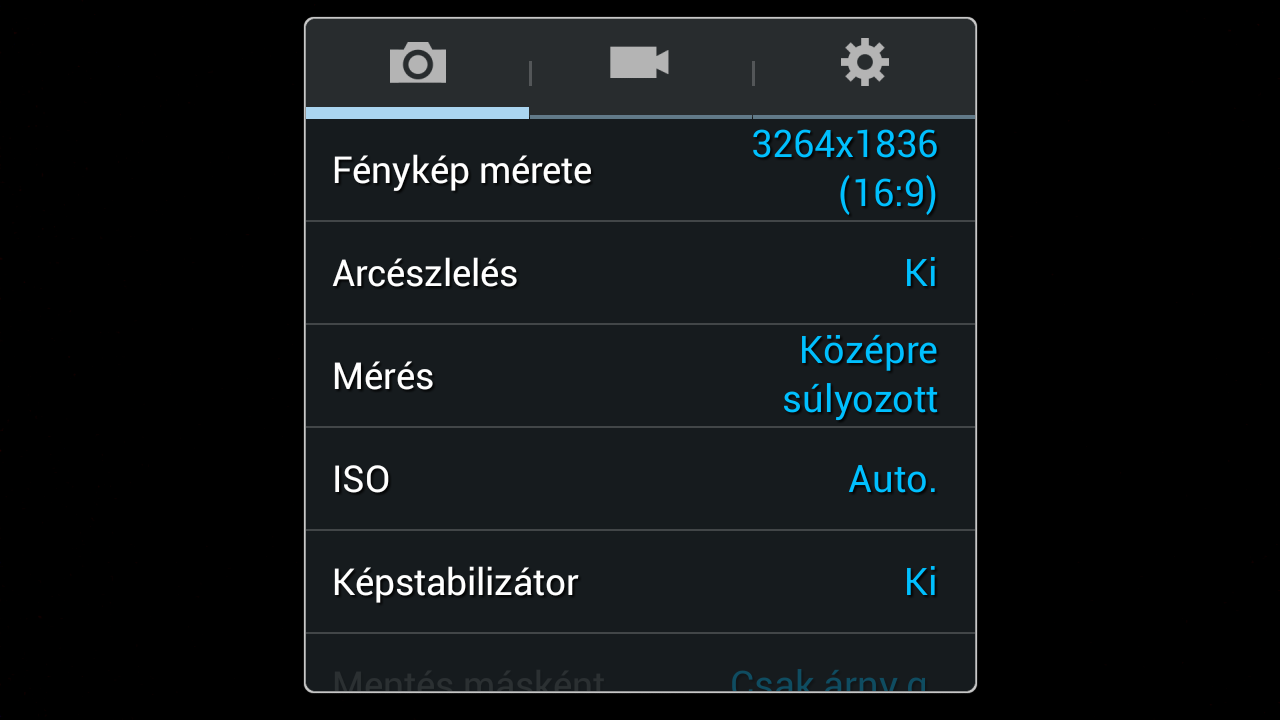The width and height of the screenshot is (1280, 720).
Task: Switch to the video camera settings tab
Action: coord(640,64)
